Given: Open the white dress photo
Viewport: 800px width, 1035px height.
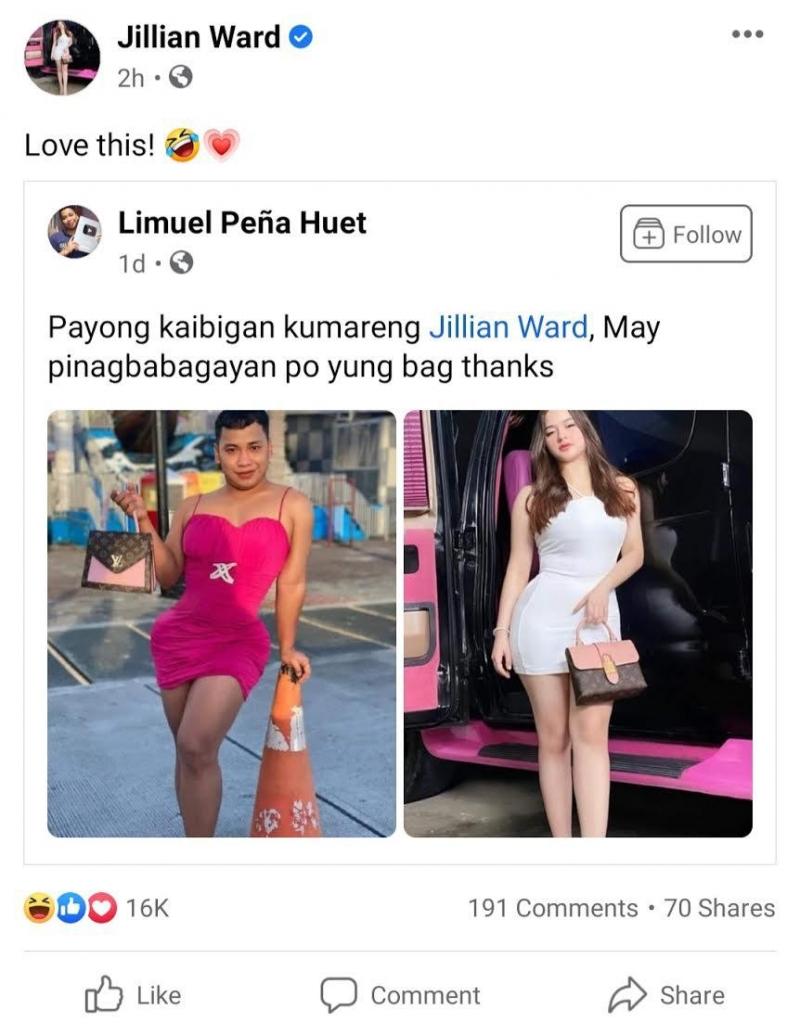Looking at the screenshot, I should (x=577, y=623).
